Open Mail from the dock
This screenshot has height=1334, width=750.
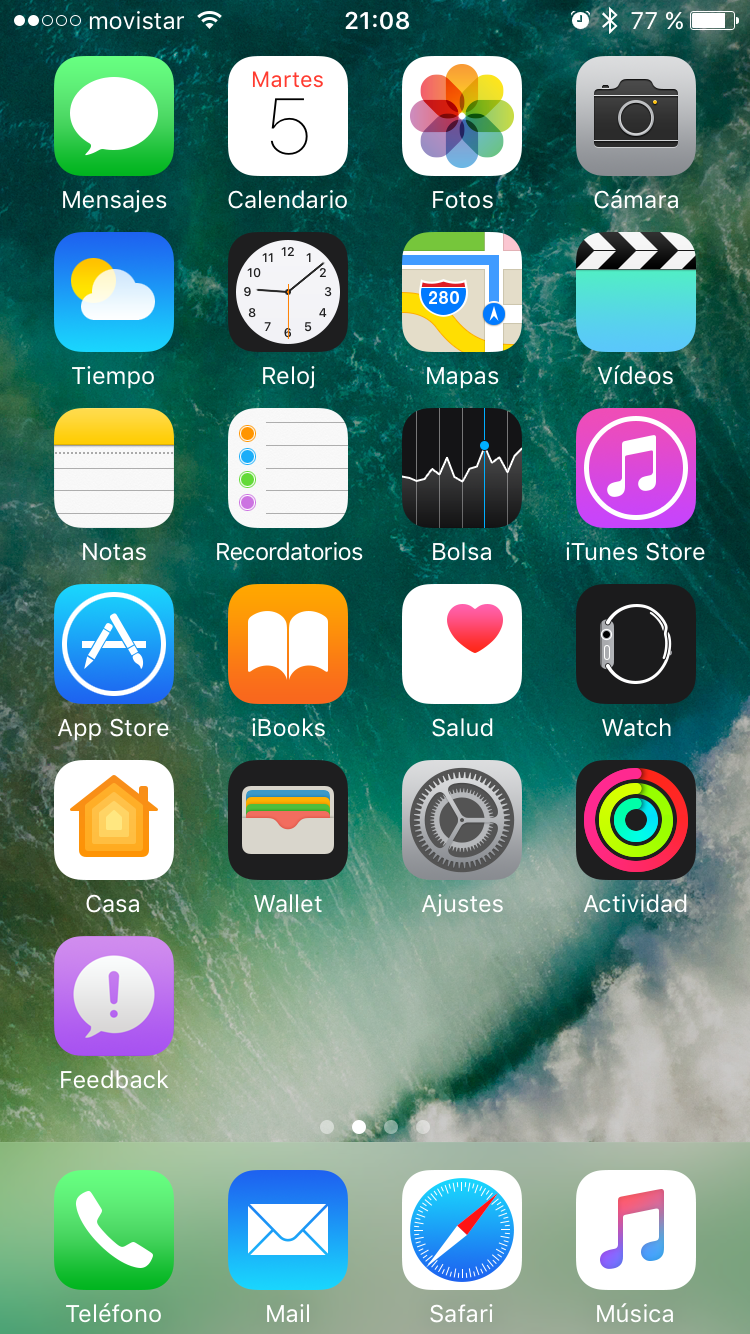click(288, 1230)
